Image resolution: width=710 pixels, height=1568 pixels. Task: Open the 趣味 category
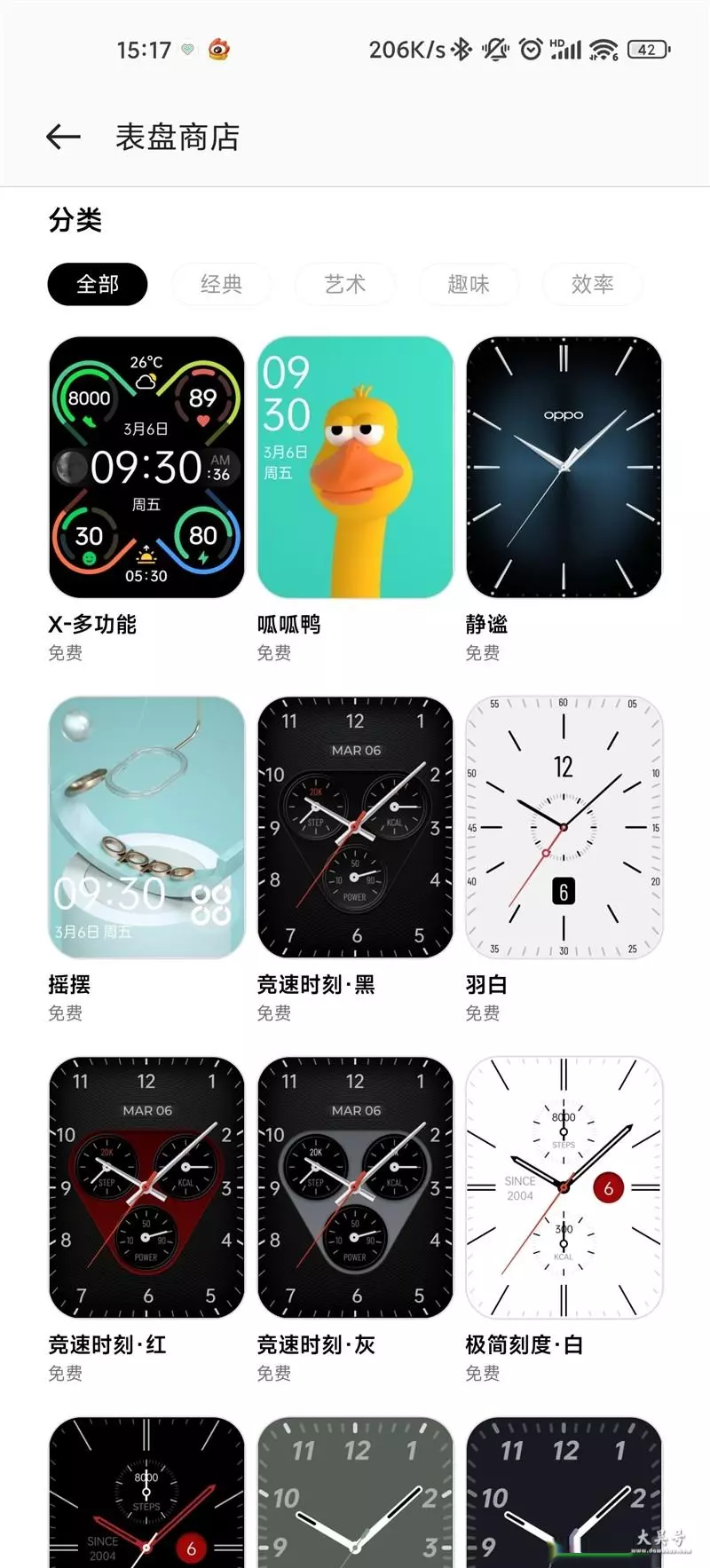coord(469,284)
